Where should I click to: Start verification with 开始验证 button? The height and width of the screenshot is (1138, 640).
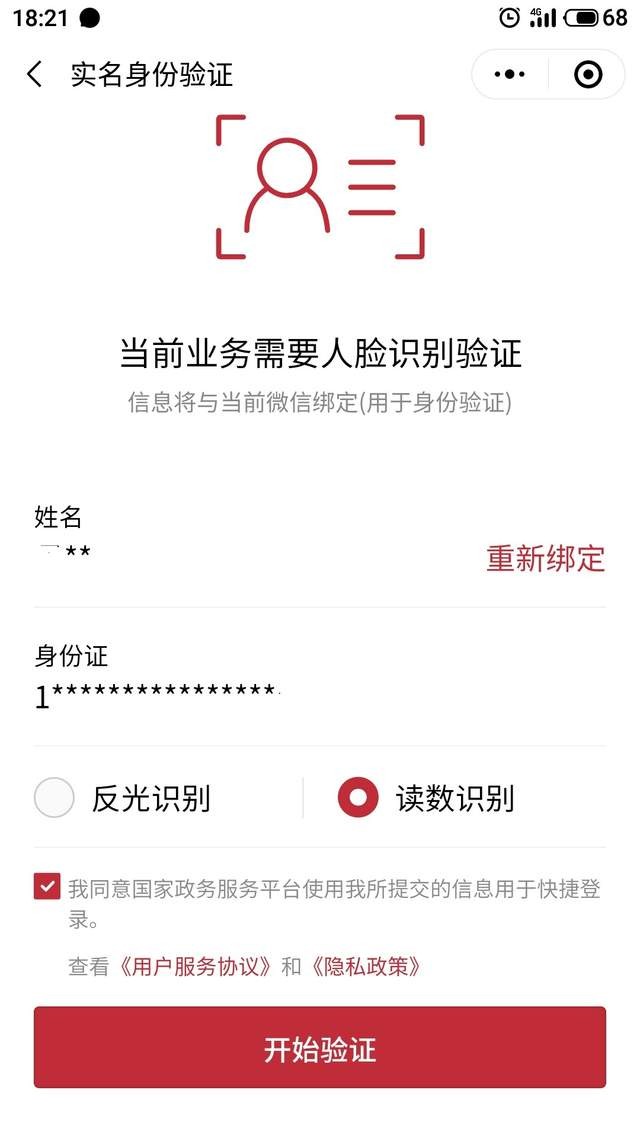coord(320,1048)
